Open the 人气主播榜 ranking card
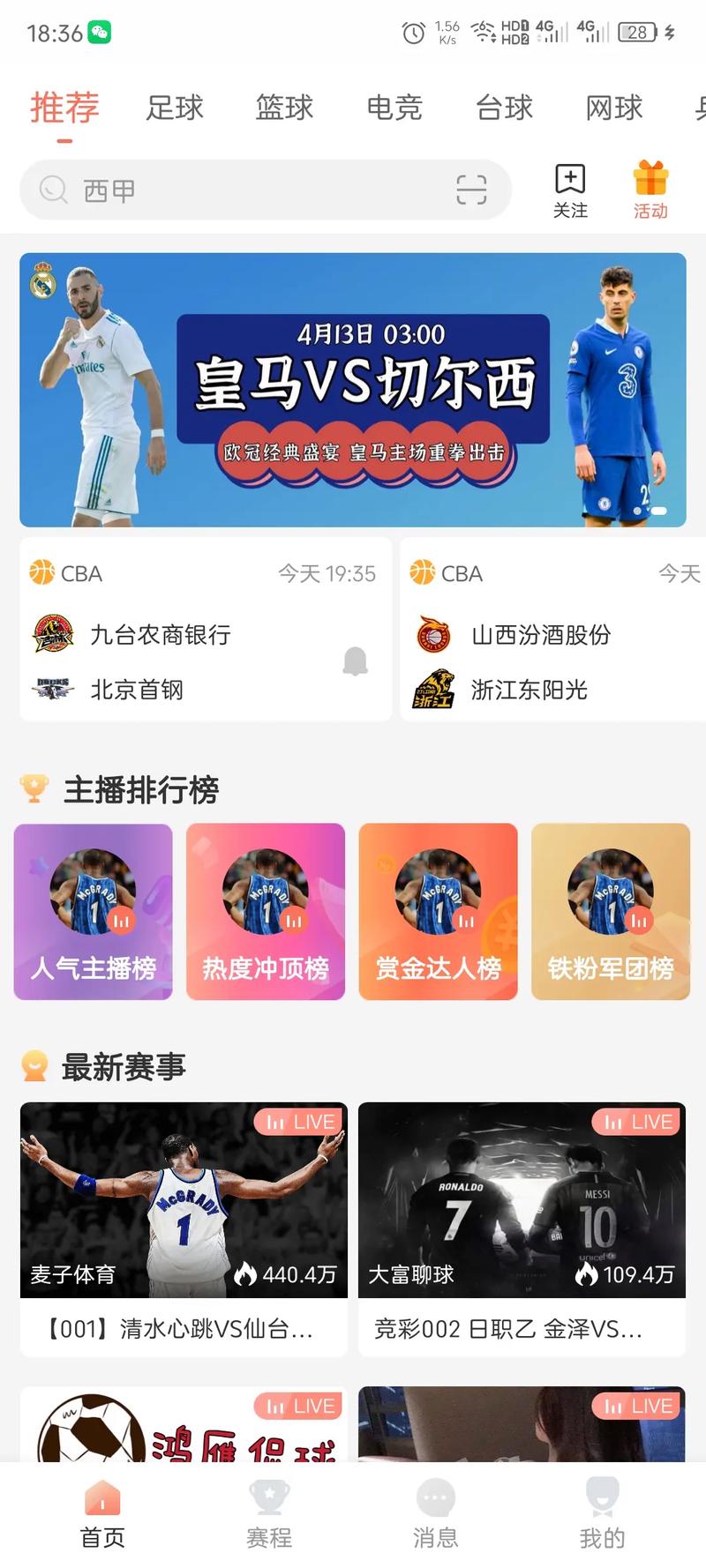This screenshot has height=1568, width=706. pyautogui.click(x=93, y=913)
